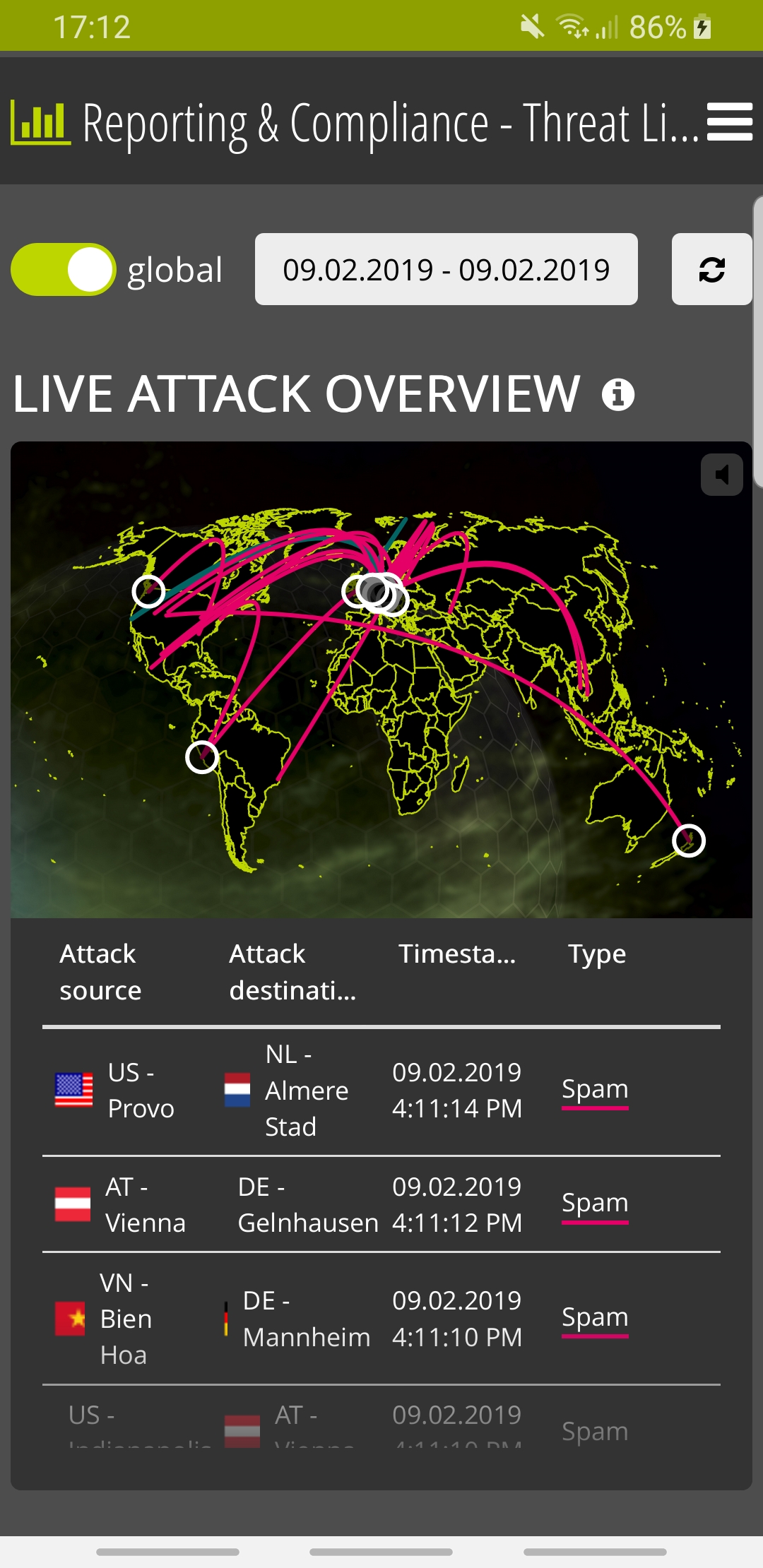Refresh the threat data
The width and height of the screenshot is (763, 1568).
pos(711,269)
